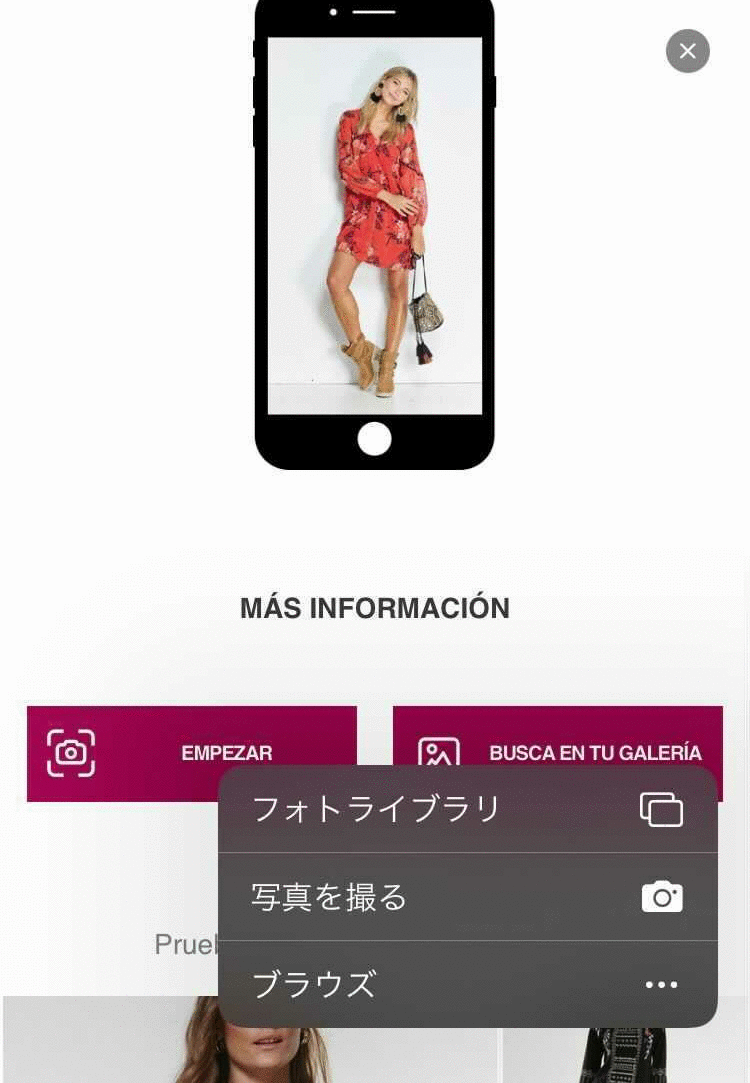Choose フォトライブラリ from the popup menu
Image resolution: width=750 pixels, height=1083 pixels.
click(467, 809)
